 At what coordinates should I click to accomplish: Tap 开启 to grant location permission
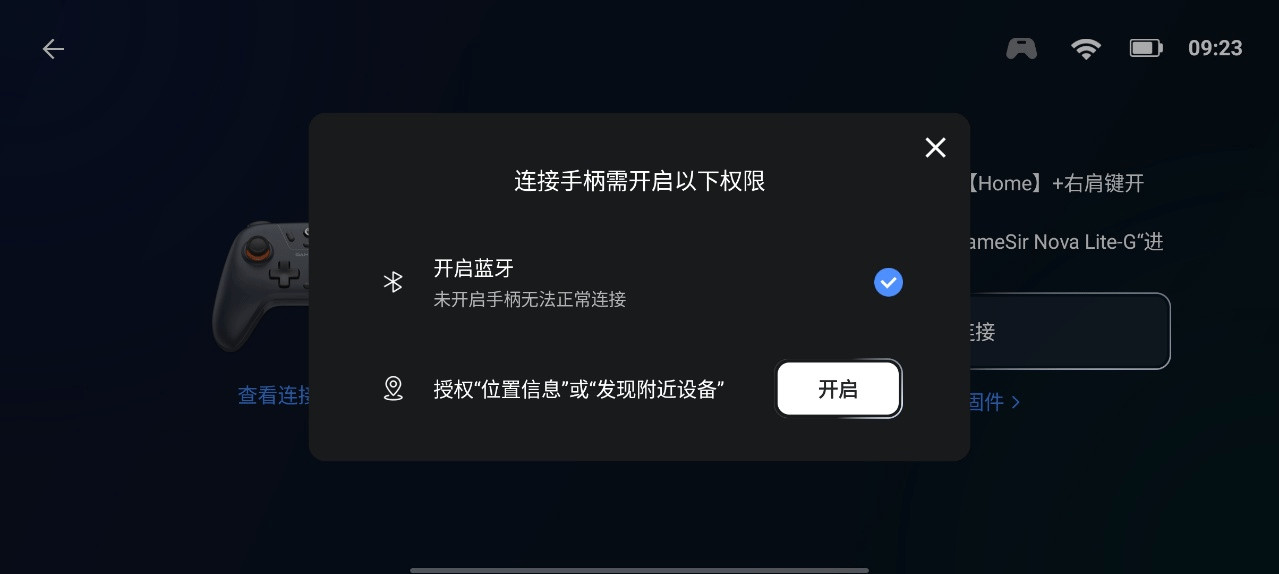[x=838, y=389]
